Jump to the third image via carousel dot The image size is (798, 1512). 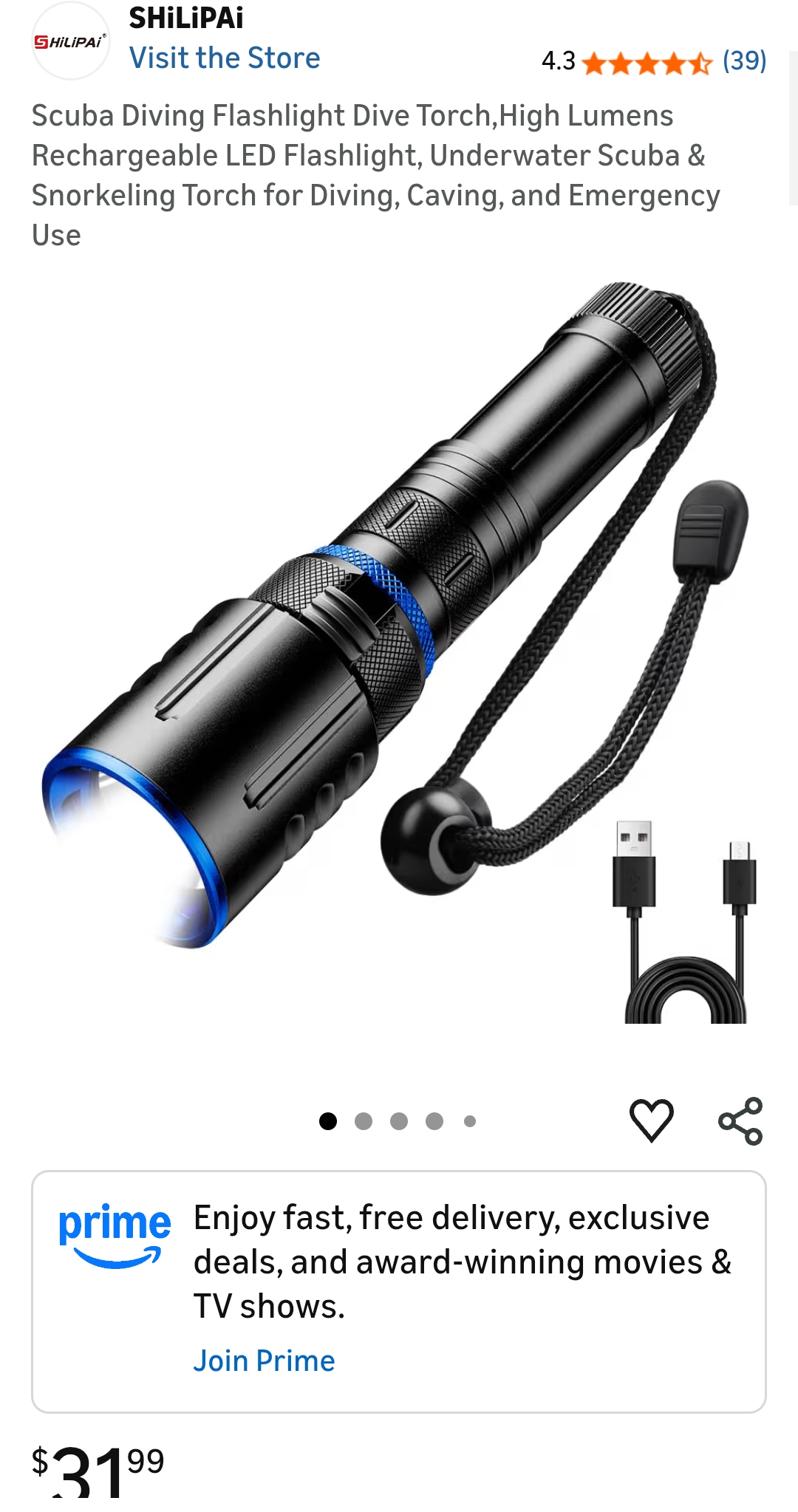pos(399,1121)
